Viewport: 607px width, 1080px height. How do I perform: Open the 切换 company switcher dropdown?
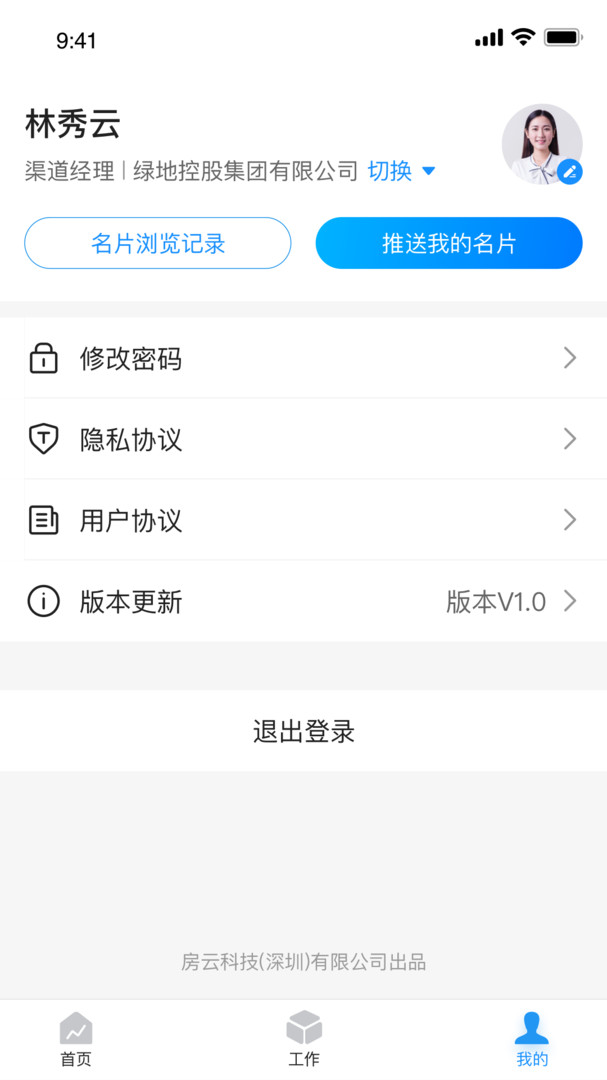pos(401,170)
